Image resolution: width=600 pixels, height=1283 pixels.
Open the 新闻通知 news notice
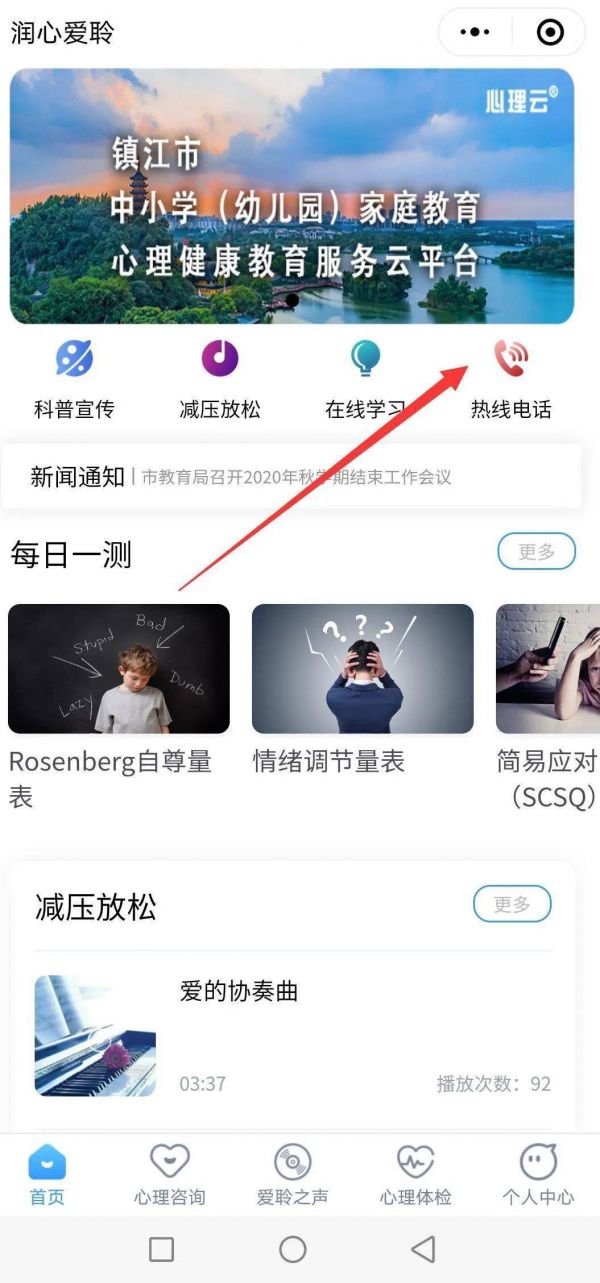292,477
